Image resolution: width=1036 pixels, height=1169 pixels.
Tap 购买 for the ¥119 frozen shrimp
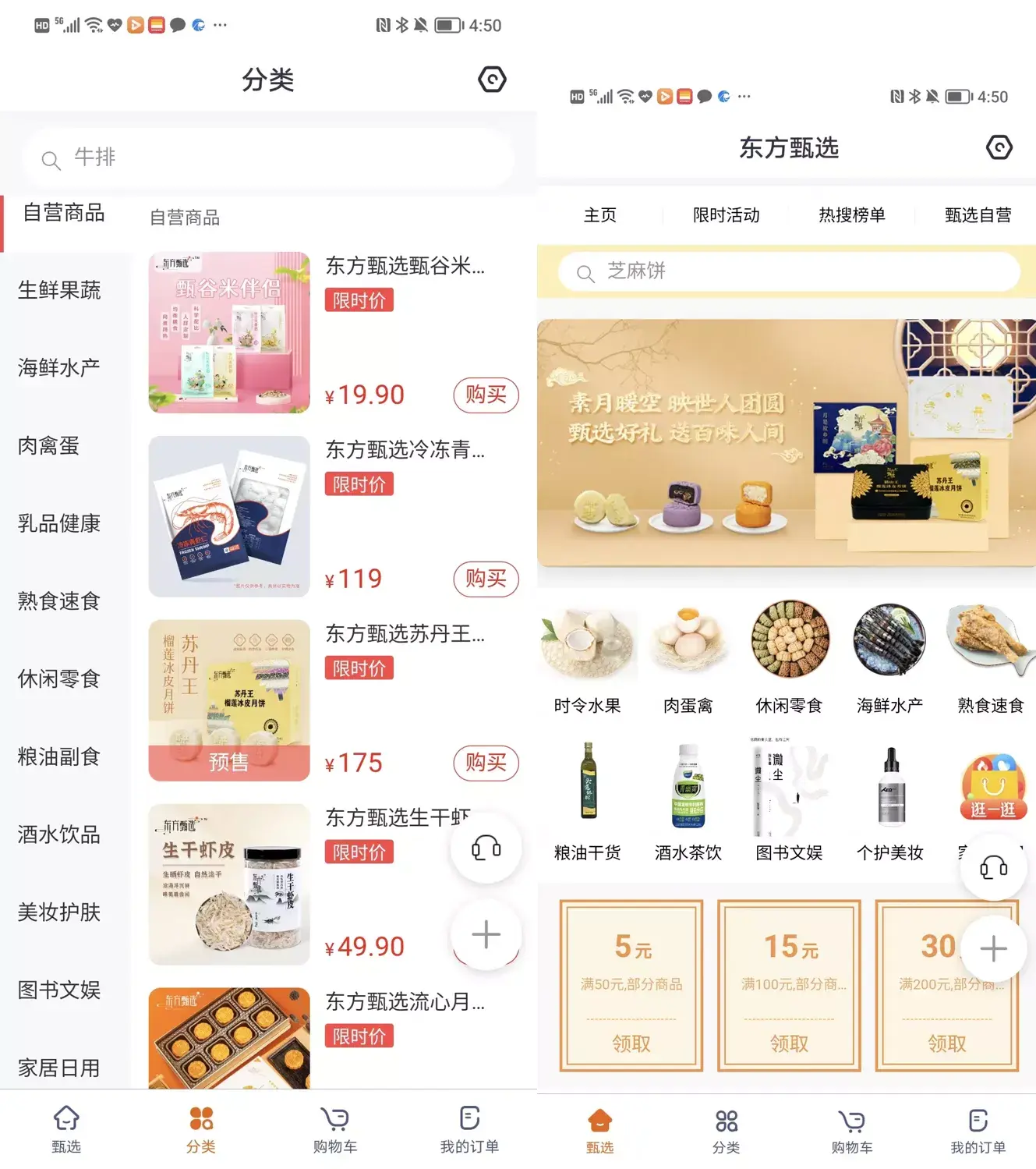click(485, 579)
